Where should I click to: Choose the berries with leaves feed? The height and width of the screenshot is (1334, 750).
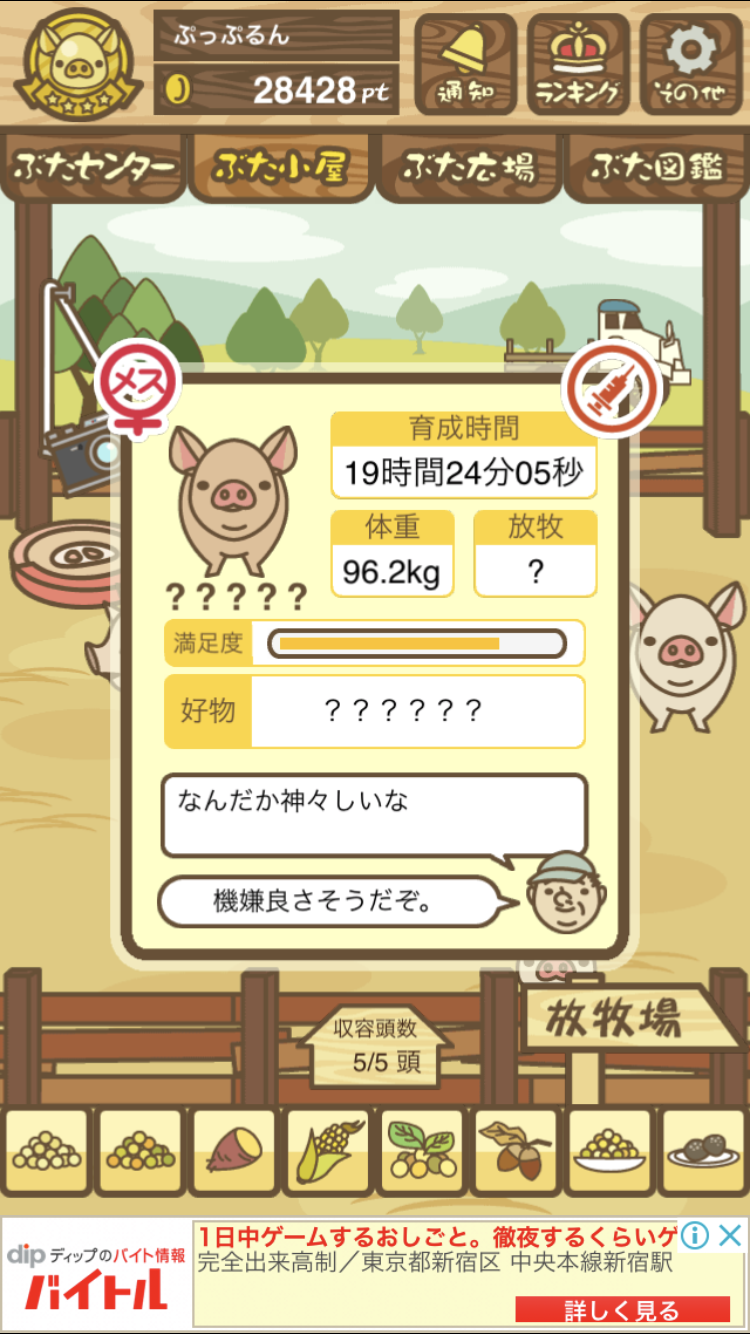pyautogui.click(x=421, y=1152)
